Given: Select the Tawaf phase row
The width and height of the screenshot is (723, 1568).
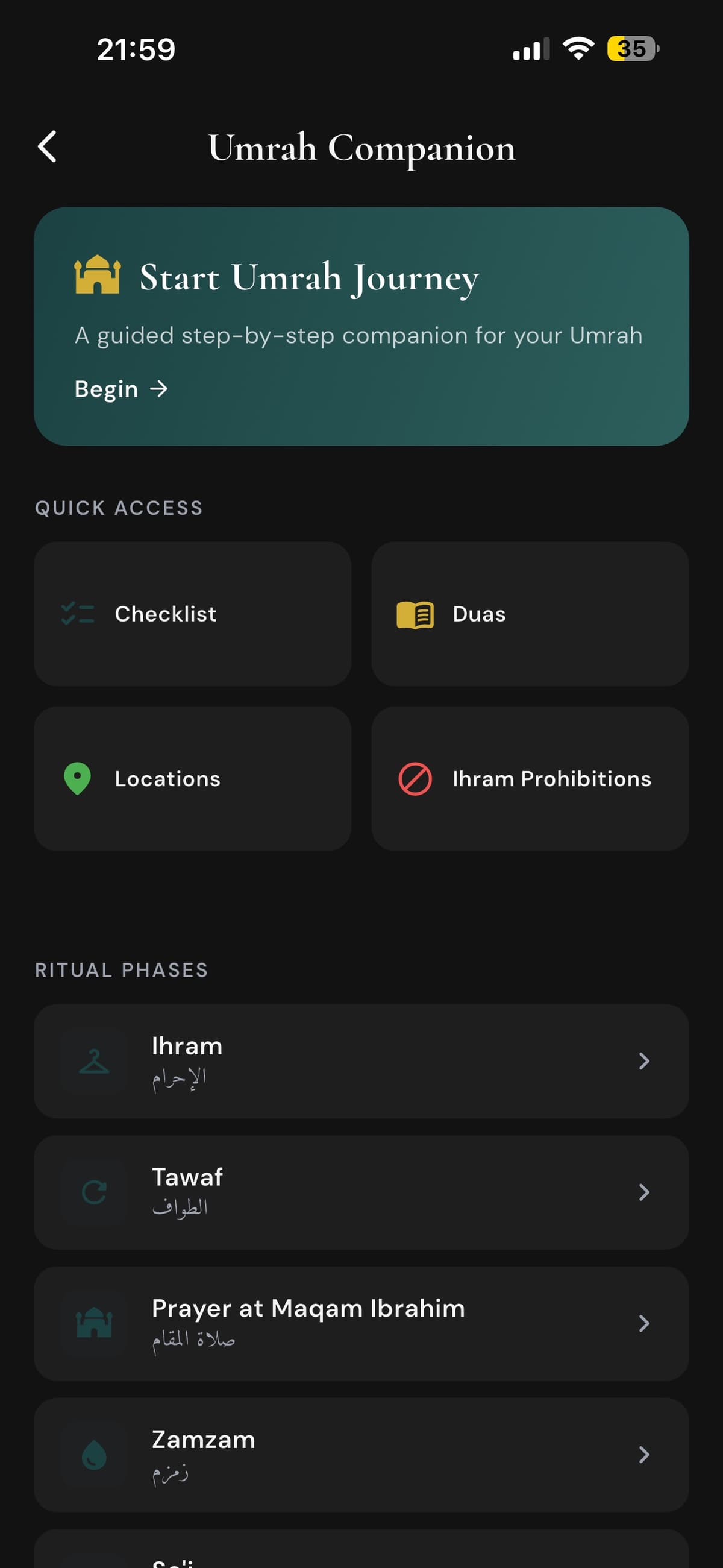Looking at the screenshot, I should tap(361, 1192).
